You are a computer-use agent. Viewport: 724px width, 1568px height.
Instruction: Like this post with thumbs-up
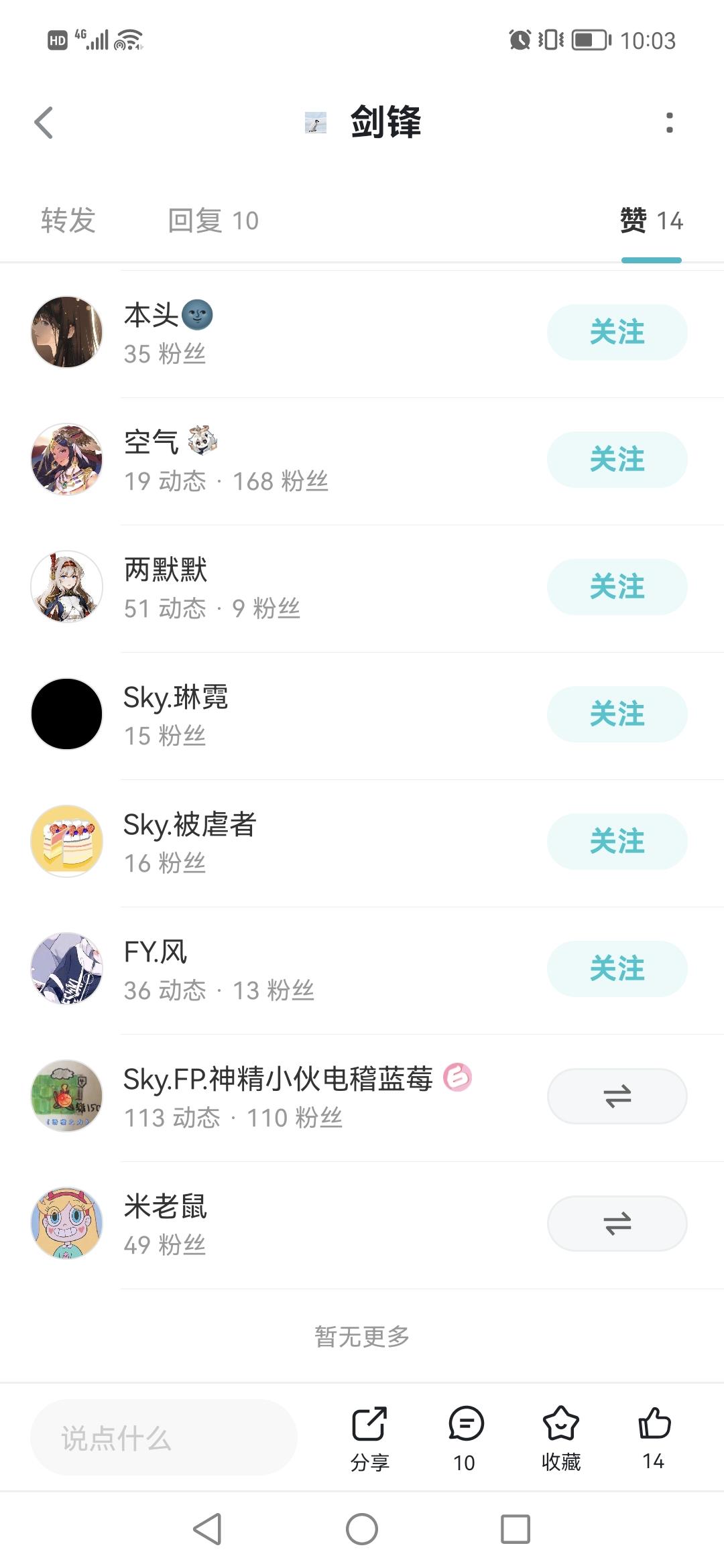tap(654, 1437)
